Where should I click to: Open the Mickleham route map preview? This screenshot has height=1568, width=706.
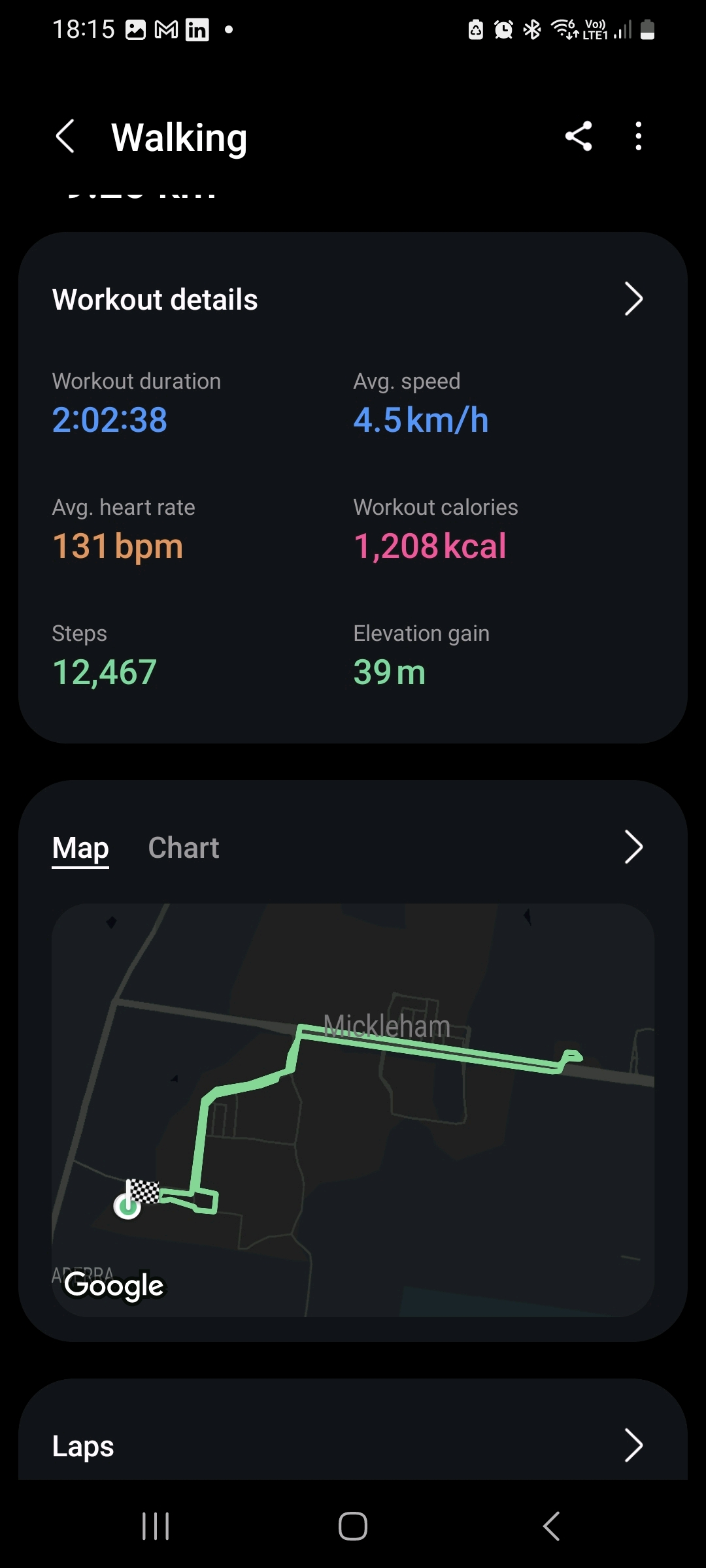pos(353,1111)
